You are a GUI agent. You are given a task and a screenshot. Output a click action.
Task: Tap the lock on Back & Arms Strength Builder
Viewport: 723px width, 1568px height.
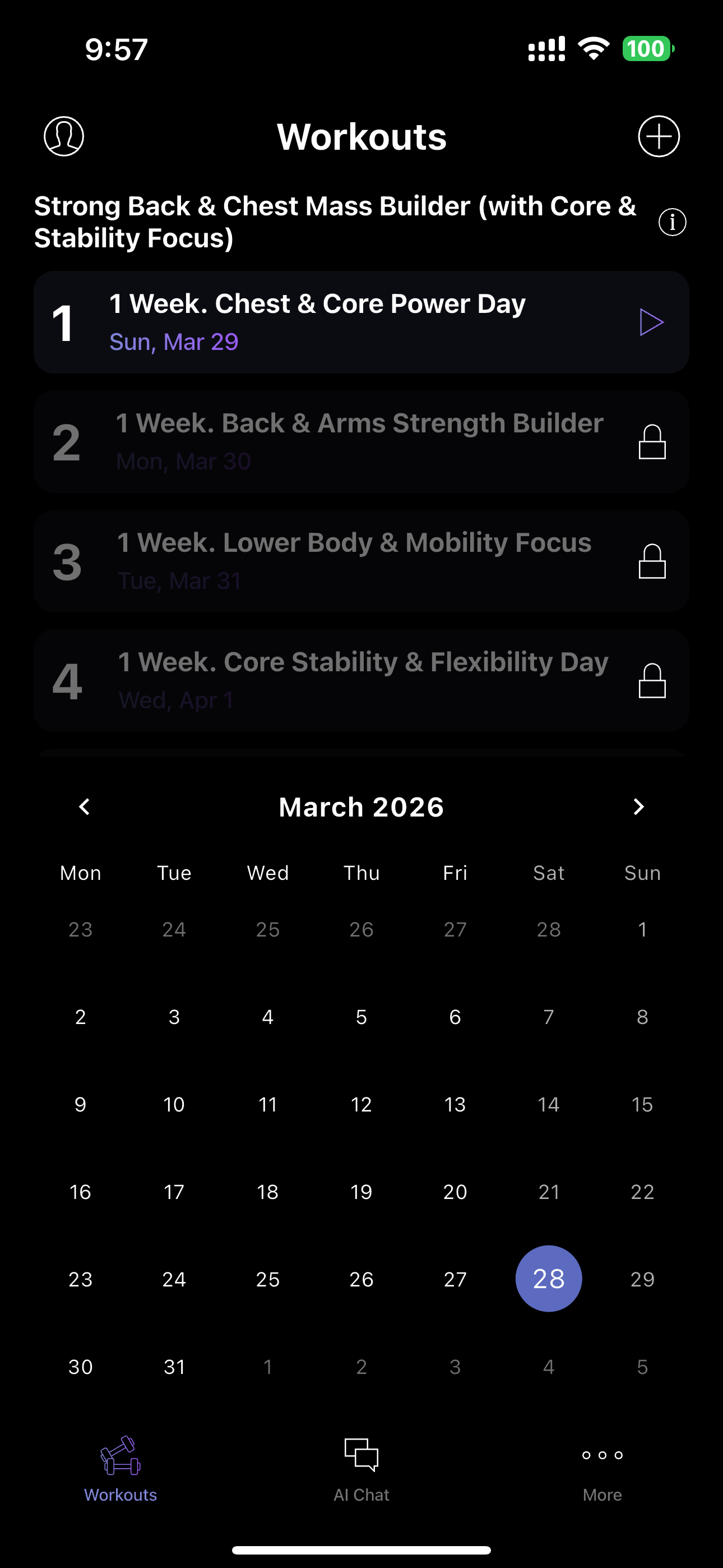[x=652, y=440]
